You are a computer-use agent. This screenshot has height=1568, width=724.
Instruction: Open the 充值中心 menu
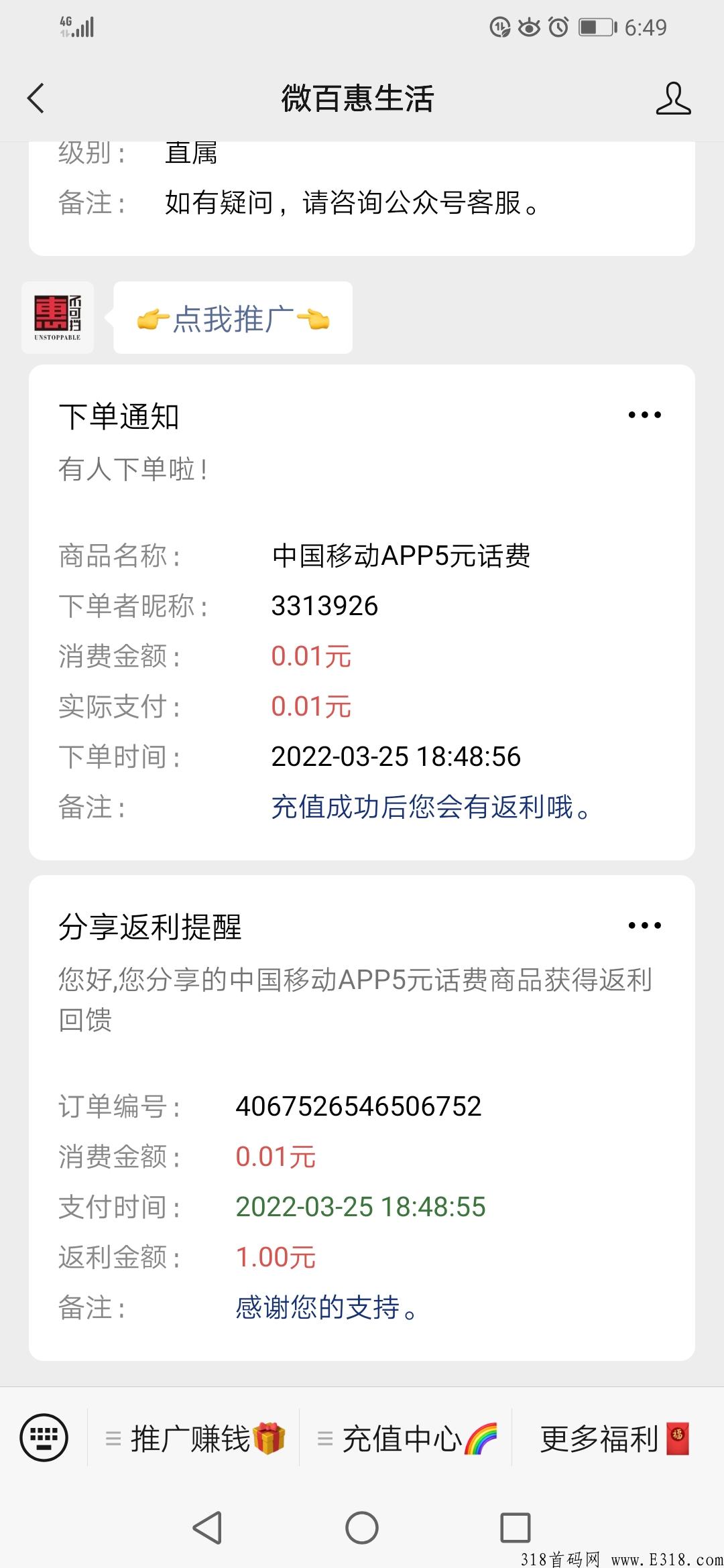(406, 1438)
